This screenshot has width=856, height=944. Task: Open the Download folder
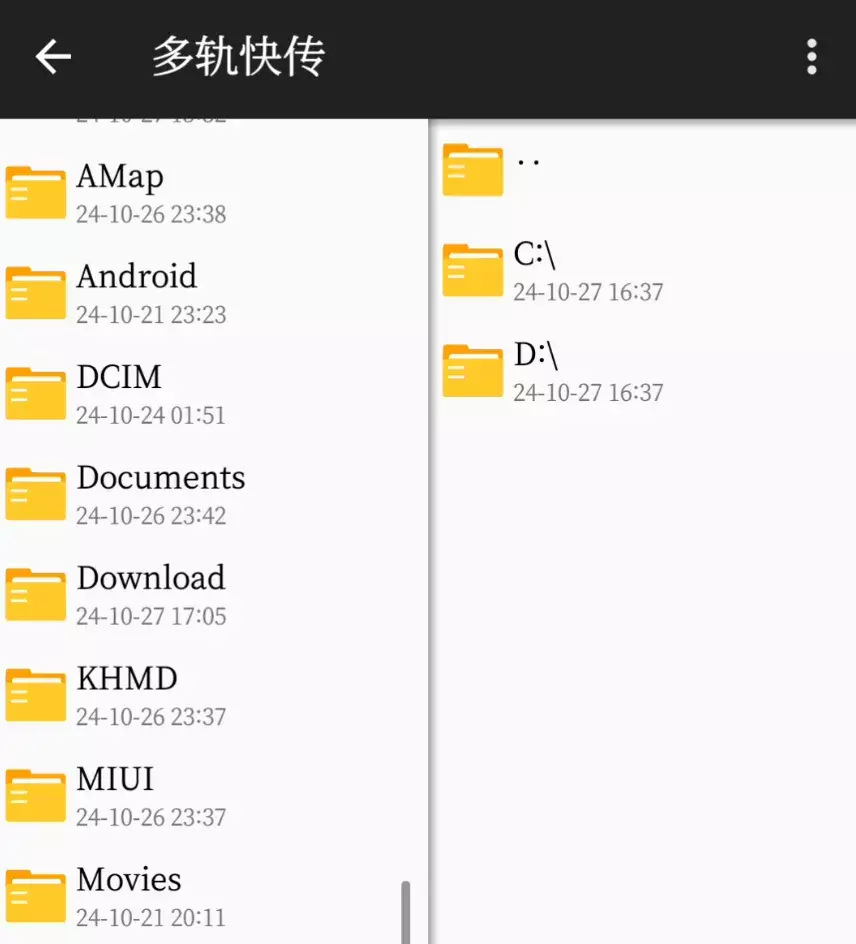[x=150, y=594]
